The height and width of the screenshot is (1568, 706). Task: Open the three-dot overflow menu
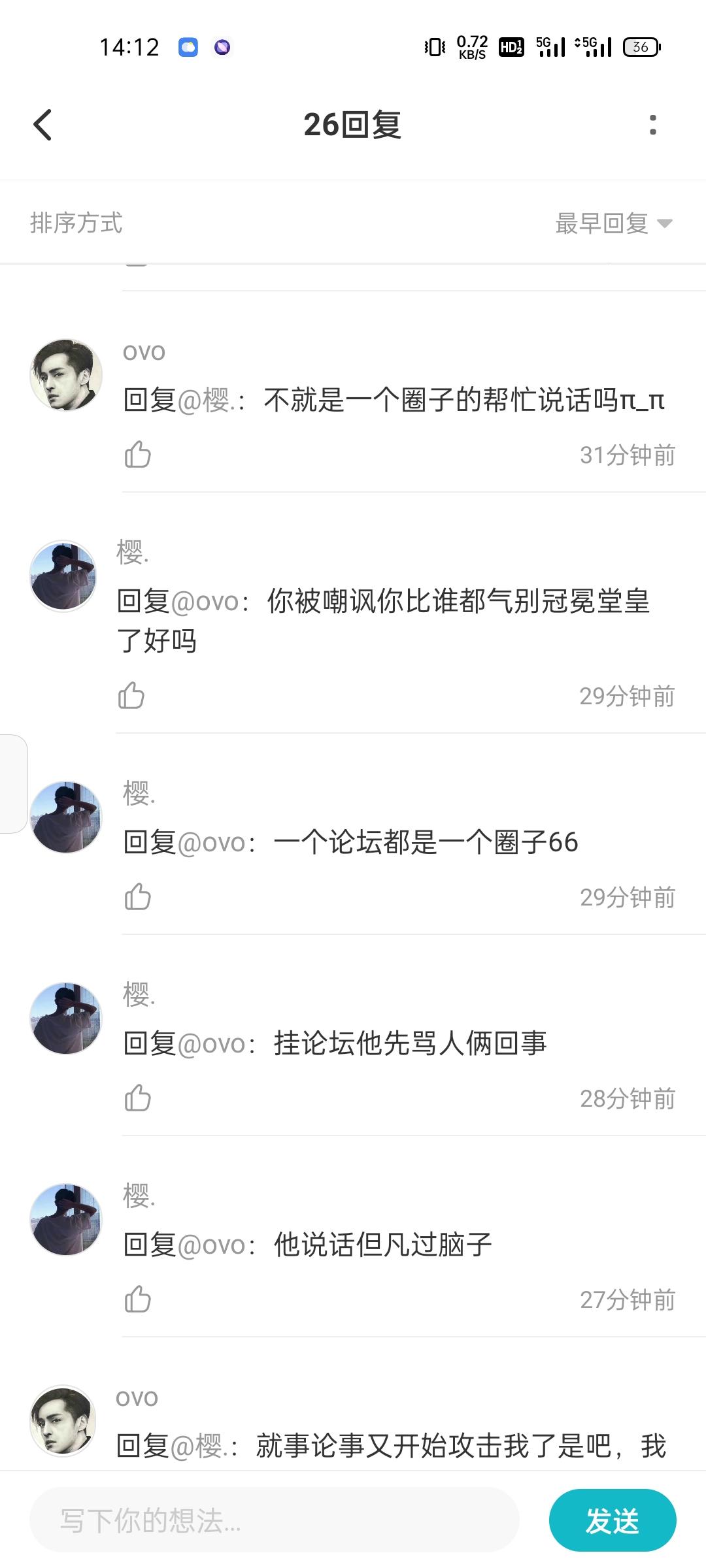pos(652,125)
